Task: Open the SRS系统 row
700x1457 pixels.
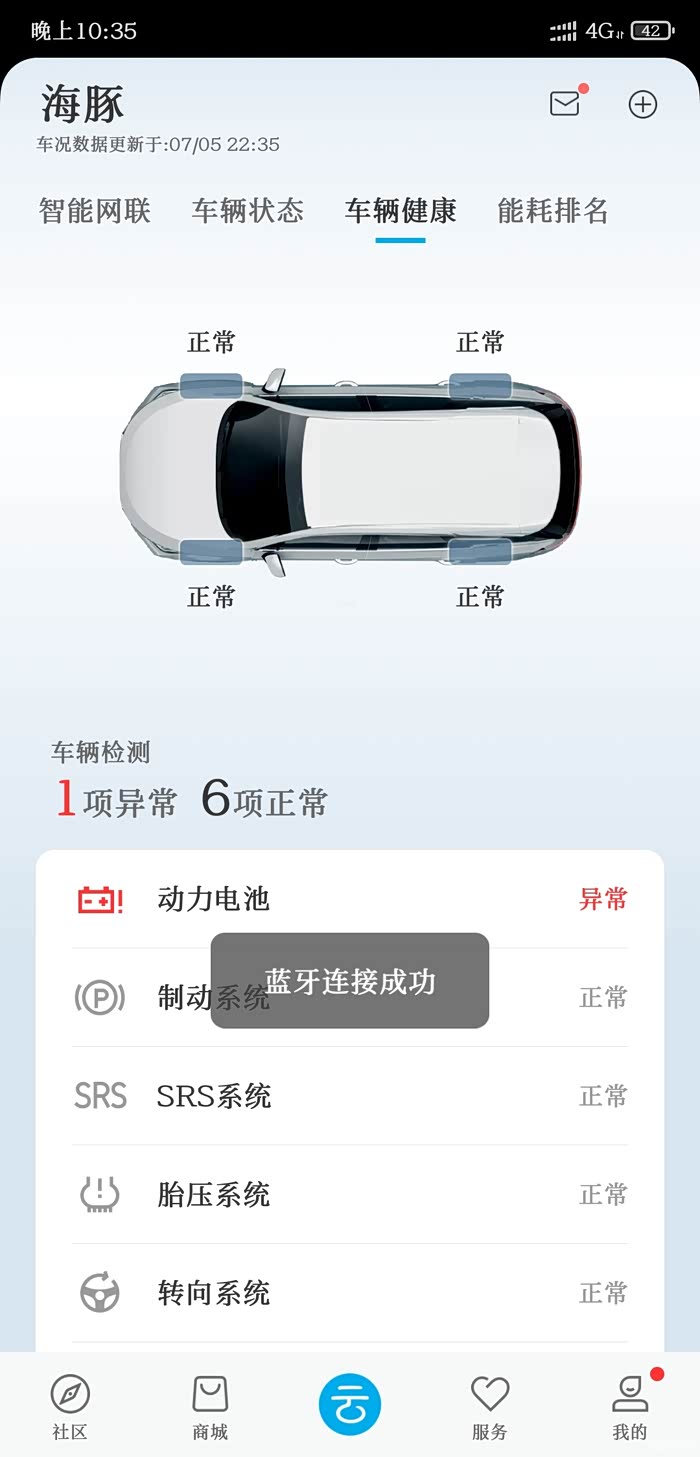Action: coord(350,1096)
